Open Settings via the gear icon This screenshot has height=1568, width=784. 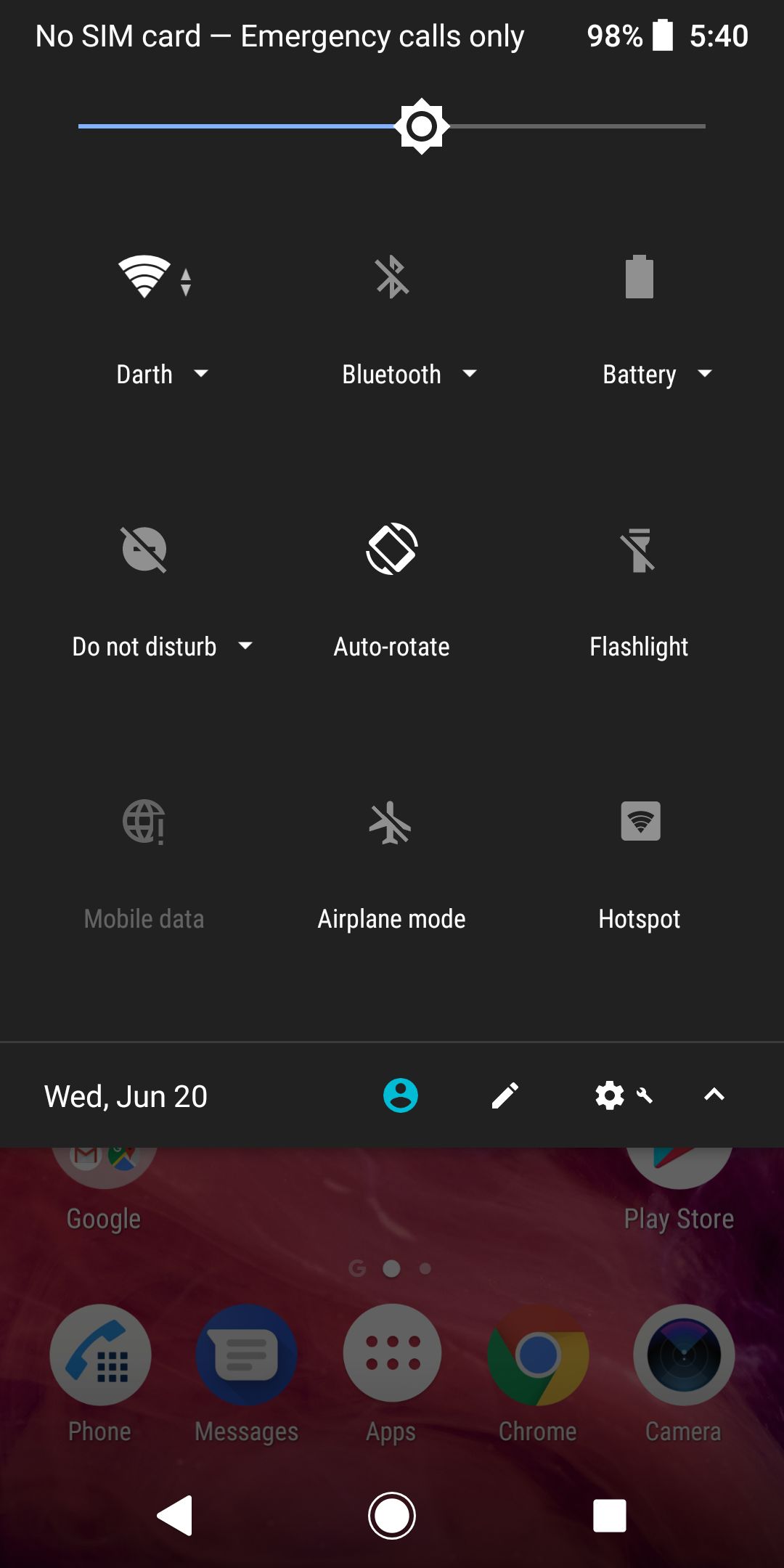pyautogui.click(x=610, y=1095)
